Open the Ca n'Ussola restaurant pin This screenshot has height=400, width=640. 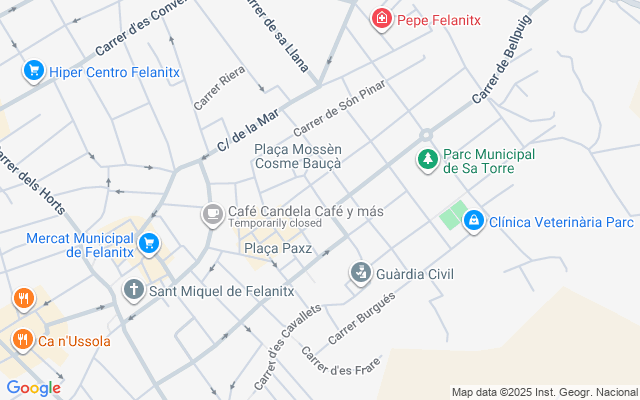click(x=23, y=340)
